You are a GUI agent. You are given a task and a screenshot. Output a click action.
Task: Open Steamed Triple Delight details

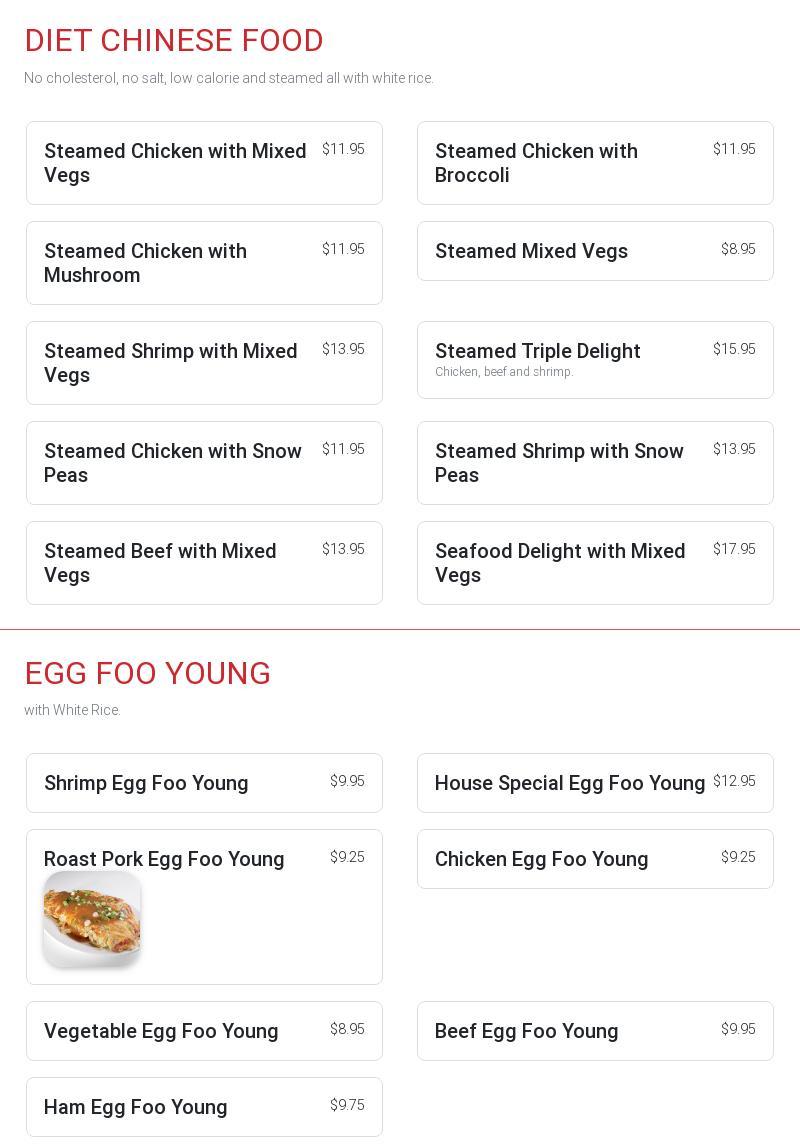(x=595, y=360)
